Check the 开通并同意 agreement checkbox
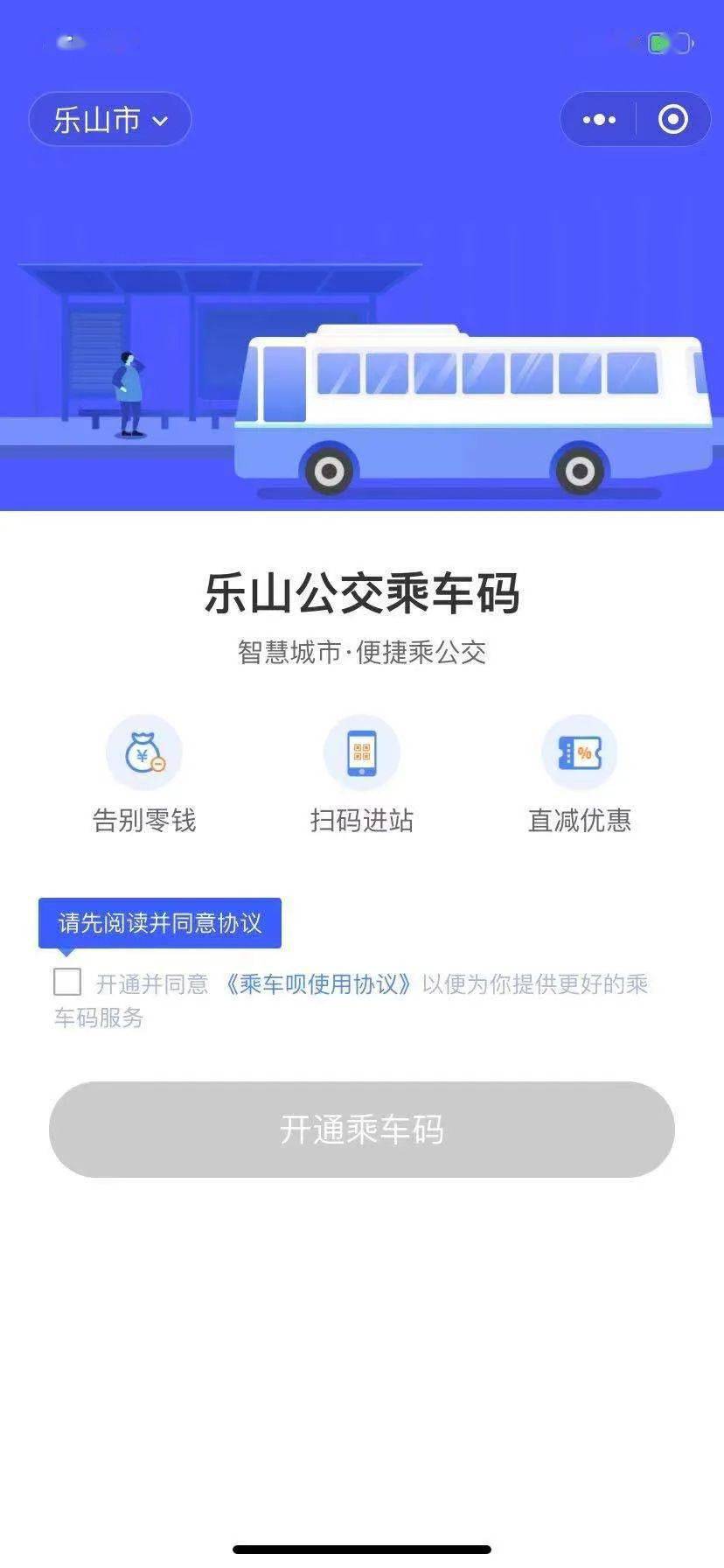Viewport: 724px width, 1568px height. 67,982
